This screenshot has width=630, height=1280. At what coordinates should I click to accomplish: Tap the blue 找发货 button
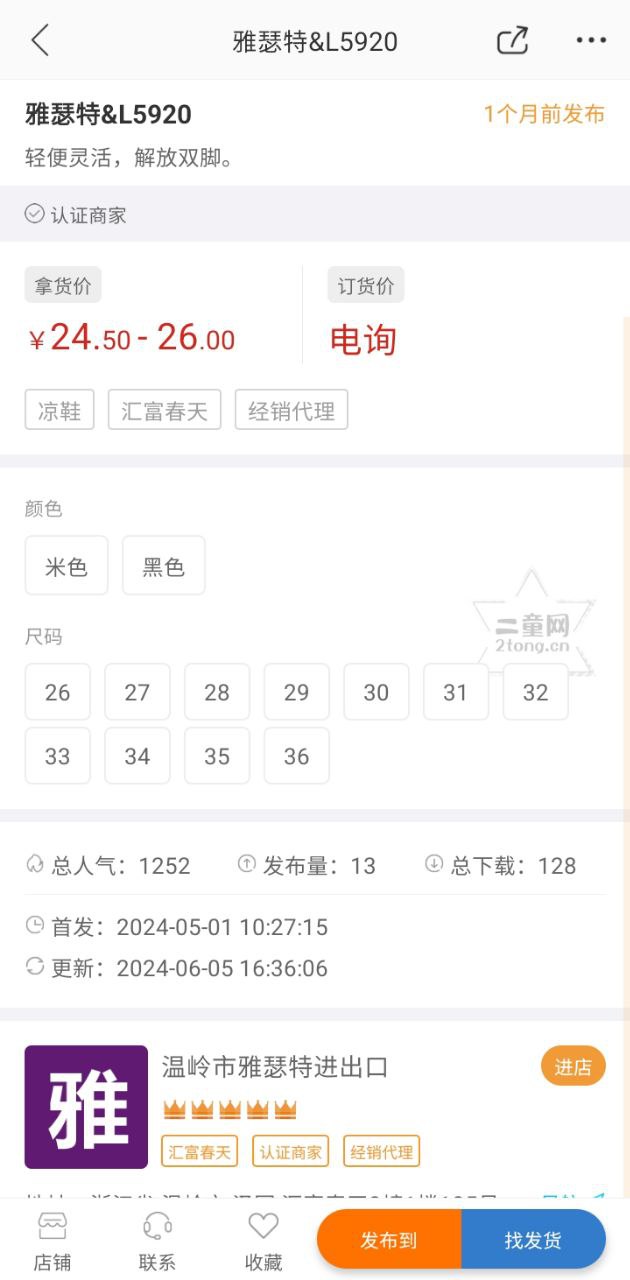click(x=533, y=1240)
